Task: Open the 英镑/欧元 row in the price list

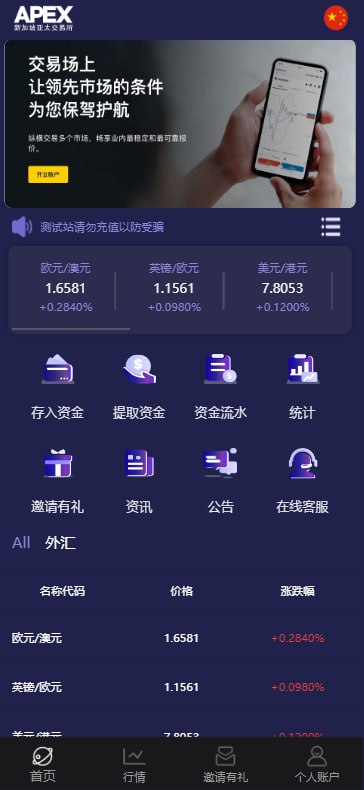Action: pos(182,687)
